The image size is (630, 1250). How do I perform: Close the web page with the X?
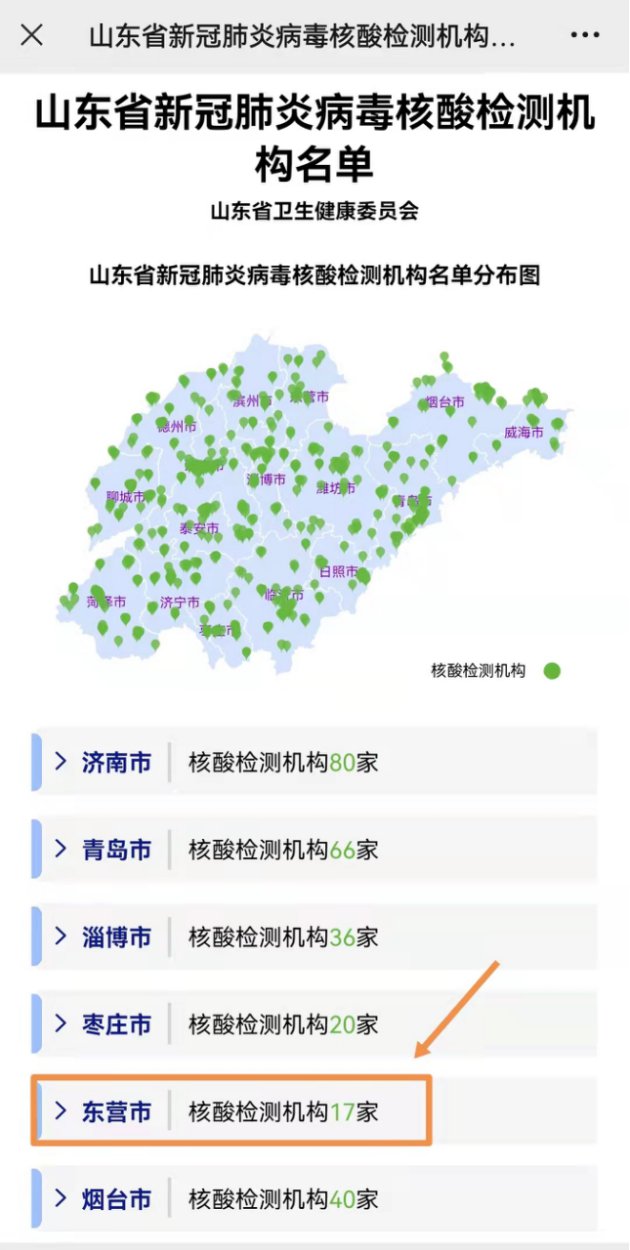click(32, 36)
